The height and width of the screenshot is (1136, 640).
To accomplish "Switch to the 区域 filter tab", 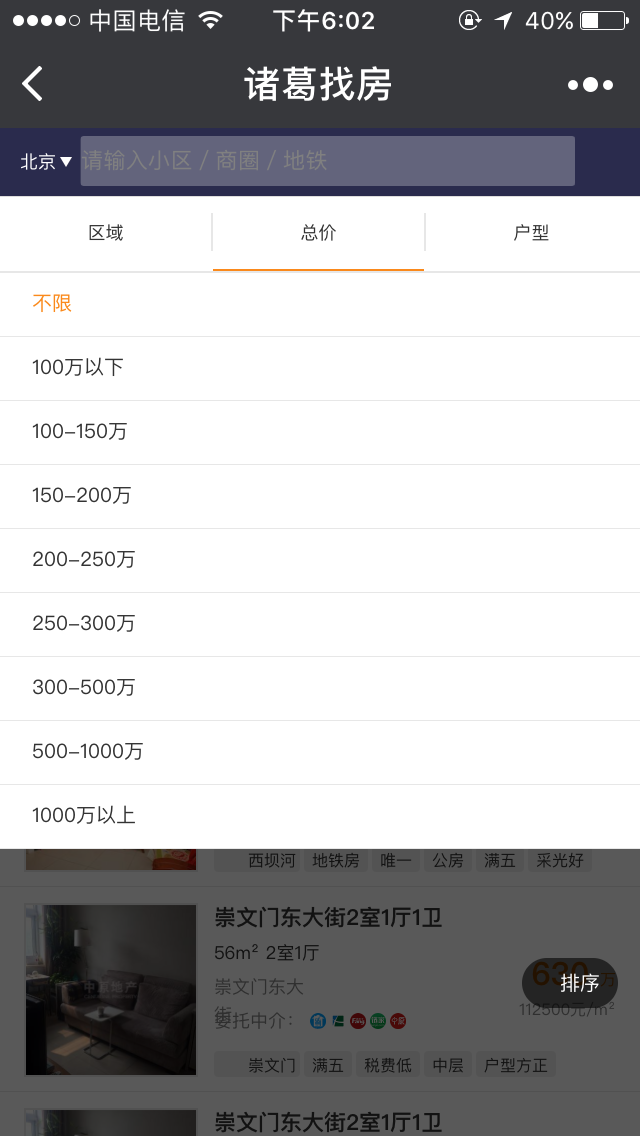I will [x=106, y=233].
